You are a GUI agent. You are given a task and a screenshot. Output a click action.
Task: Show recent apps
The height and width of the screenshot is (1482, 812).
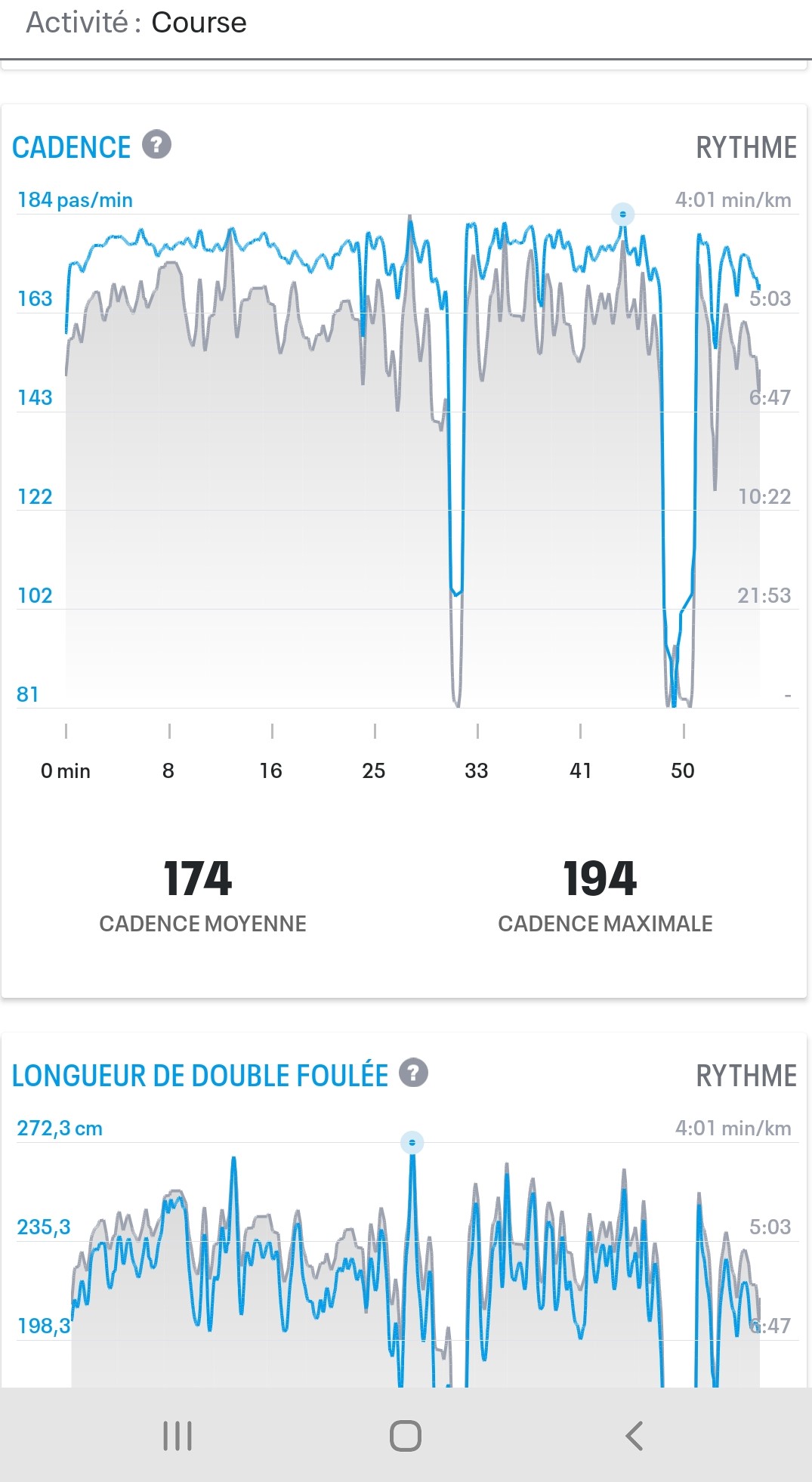click(x=178, y=1435)
